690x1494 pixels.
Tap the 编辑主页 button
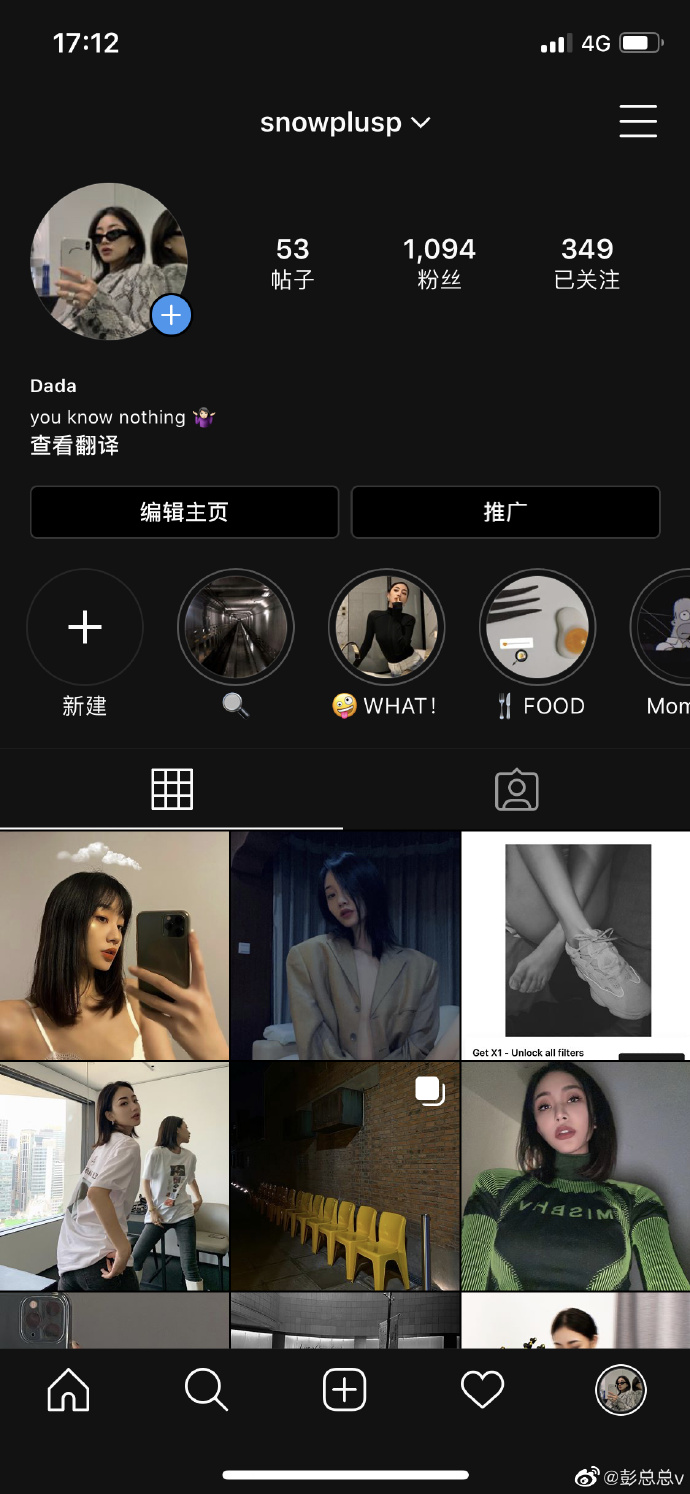tap(184, 512)
